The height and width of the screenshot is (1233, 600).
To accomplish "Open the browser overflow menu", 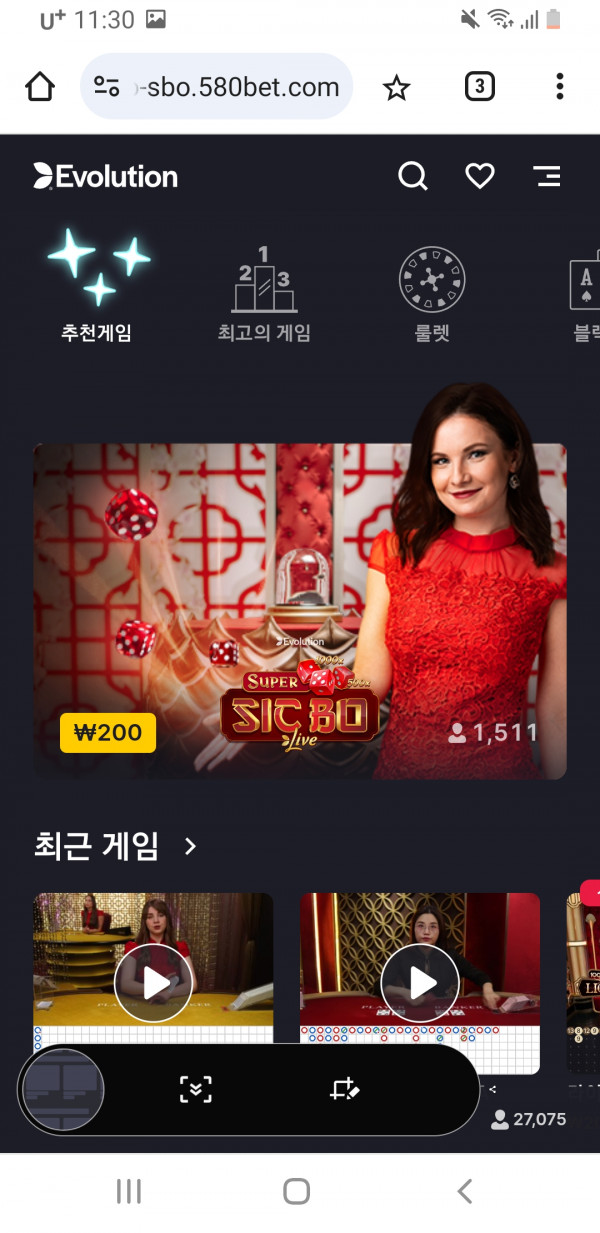I will click(560, 87).
